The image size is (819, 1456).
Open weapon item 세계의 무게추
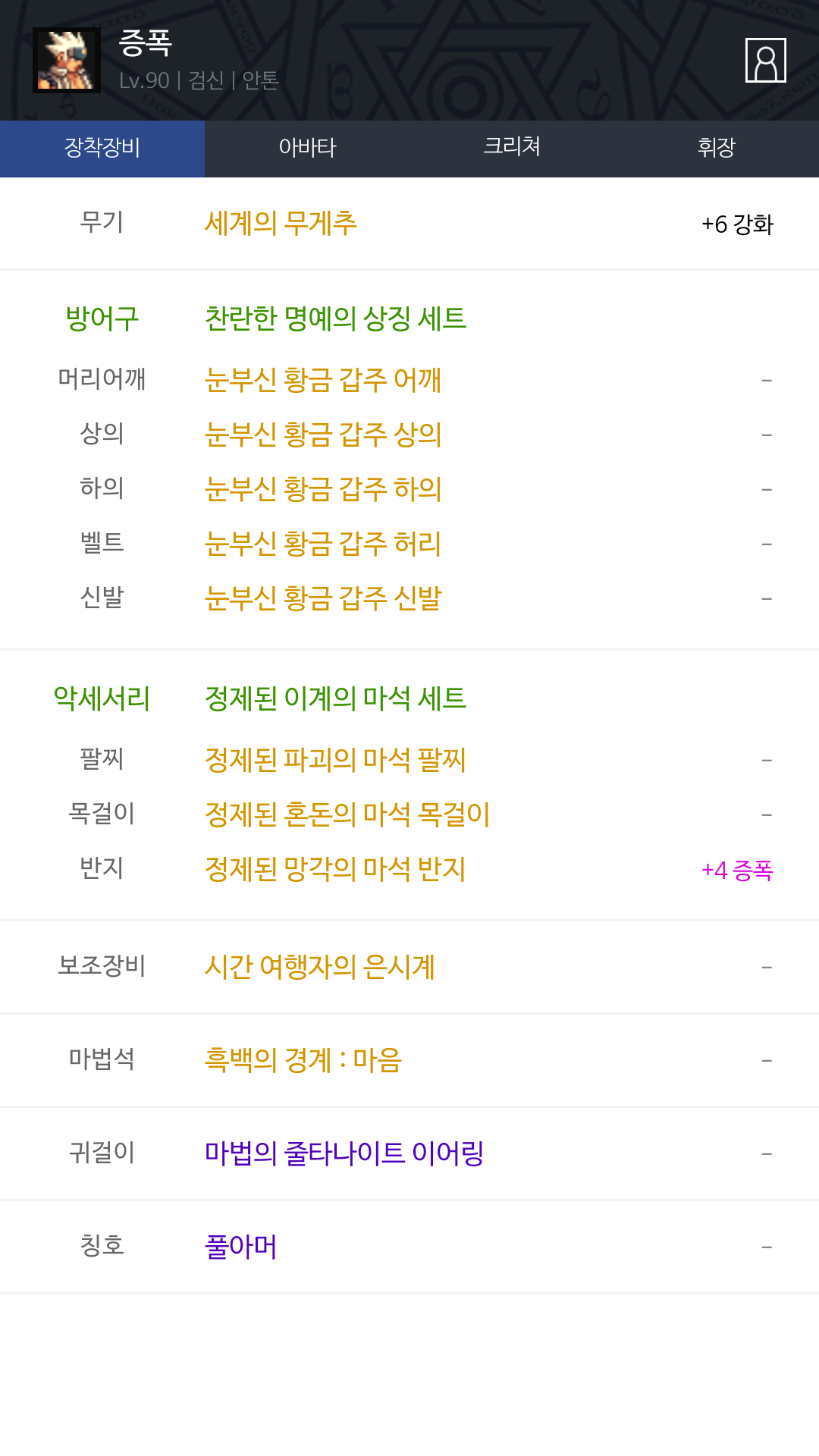281,224
